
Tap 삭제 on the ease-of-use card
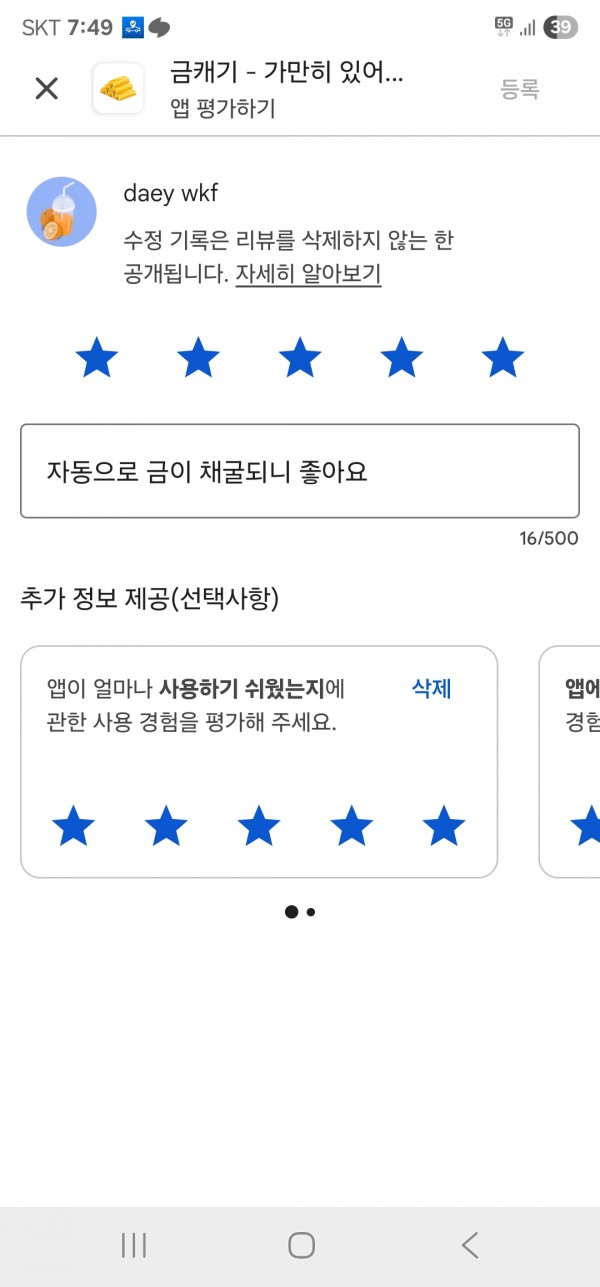click(432, 689)
